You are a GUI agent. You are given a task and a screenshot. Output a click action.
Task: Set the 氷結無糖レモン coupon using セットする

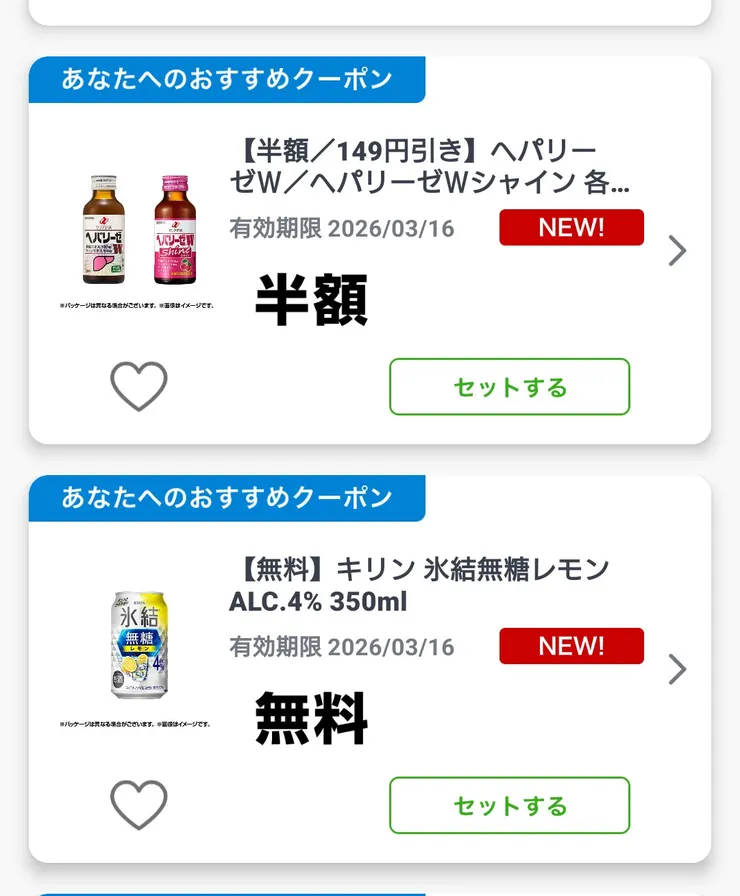click(509, 806)
